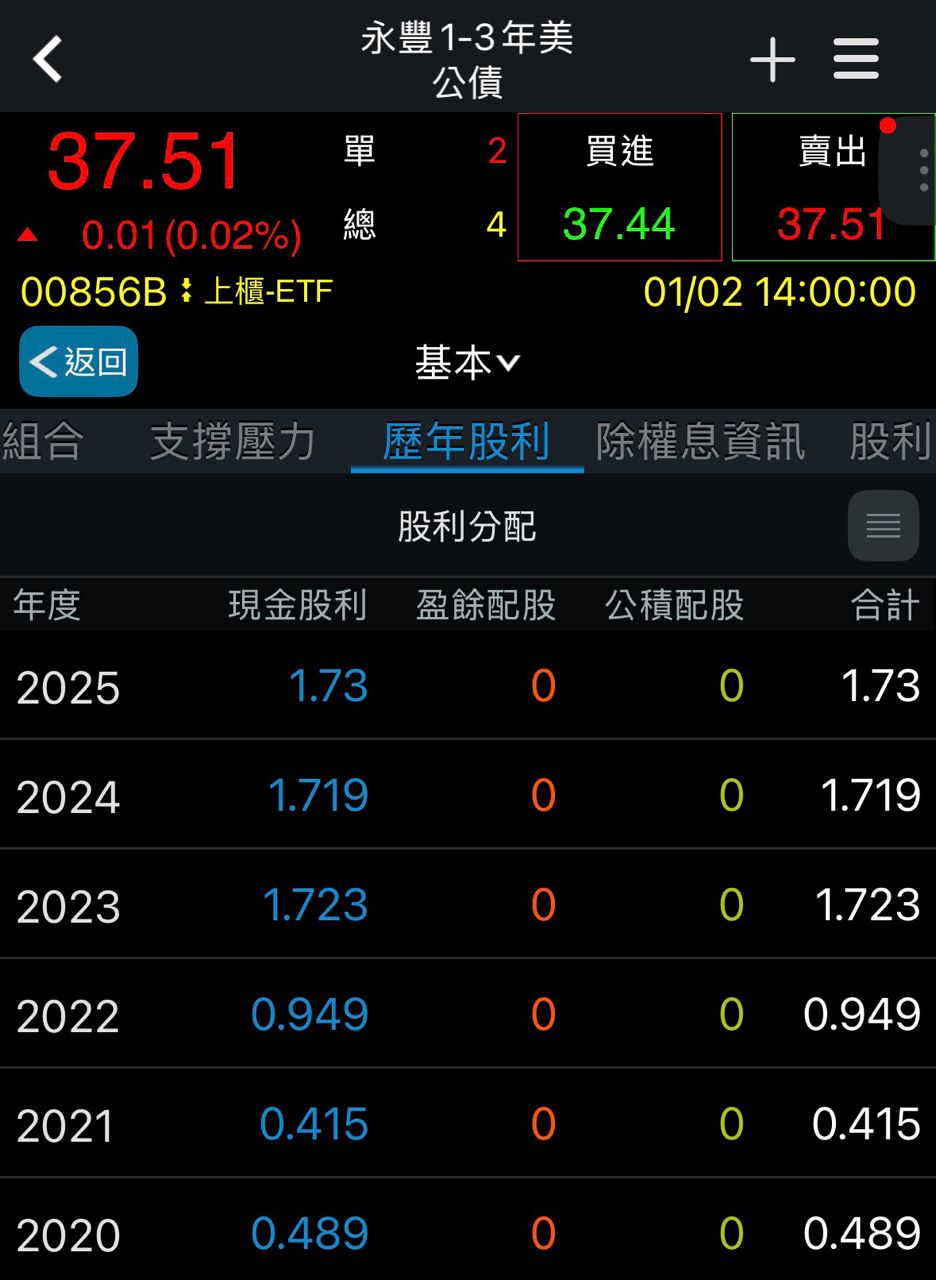Expand the 基本 dropdown selector

click(468, 363)
